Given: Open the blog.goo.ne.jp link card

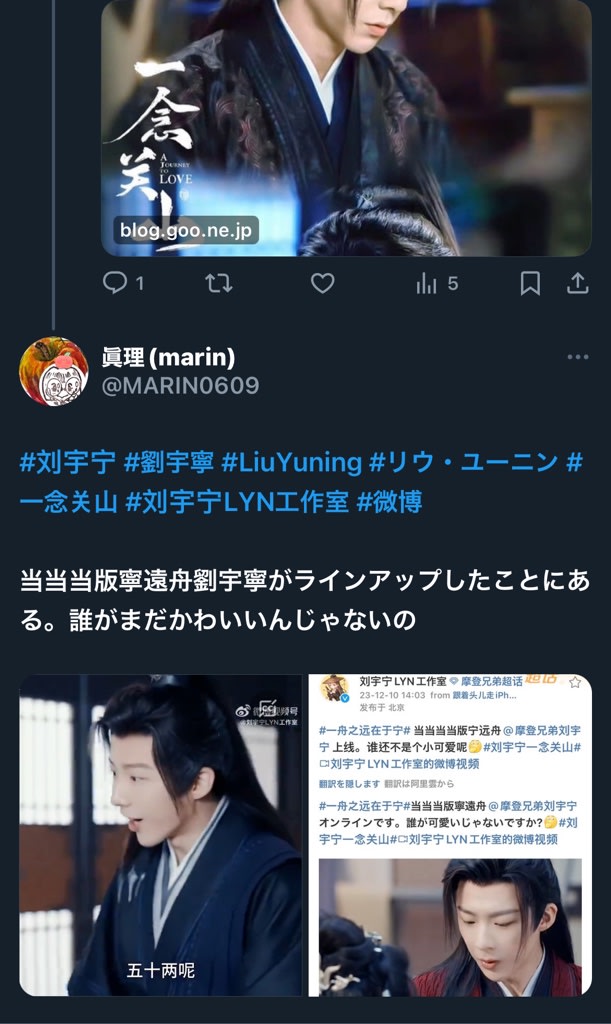Looking at the screenshot, I should [346, 128].
